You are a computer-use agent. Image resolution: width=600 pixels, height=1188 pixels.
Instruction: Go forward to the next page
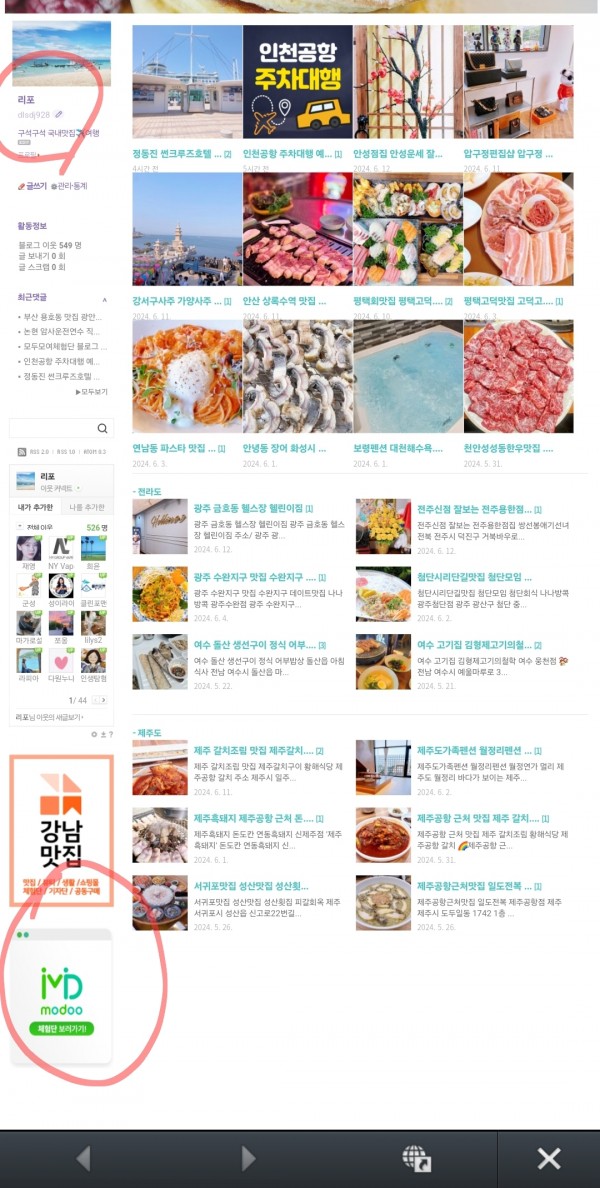[x=248, y=1158]
